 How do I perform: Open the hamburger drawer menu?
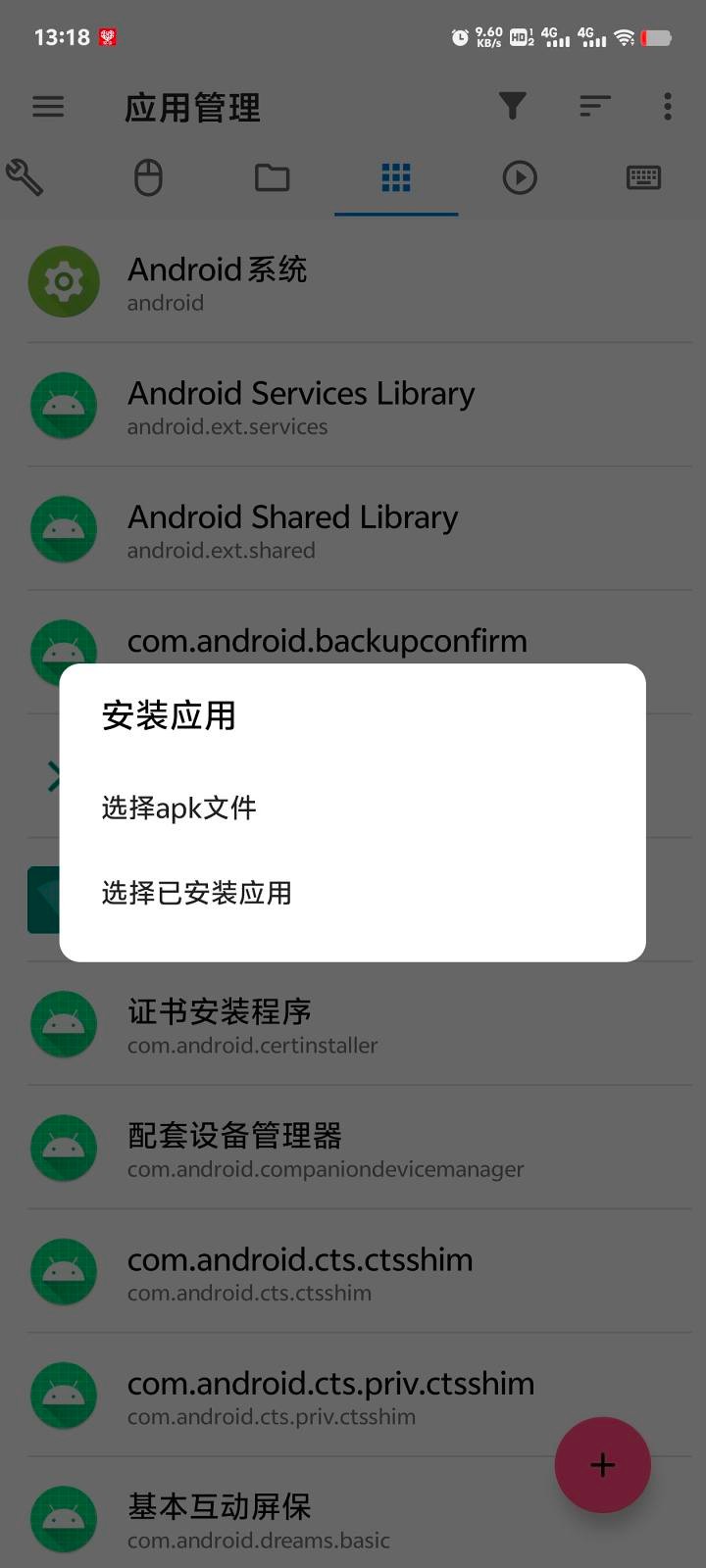pyautogui.click(x=48, y=107)
